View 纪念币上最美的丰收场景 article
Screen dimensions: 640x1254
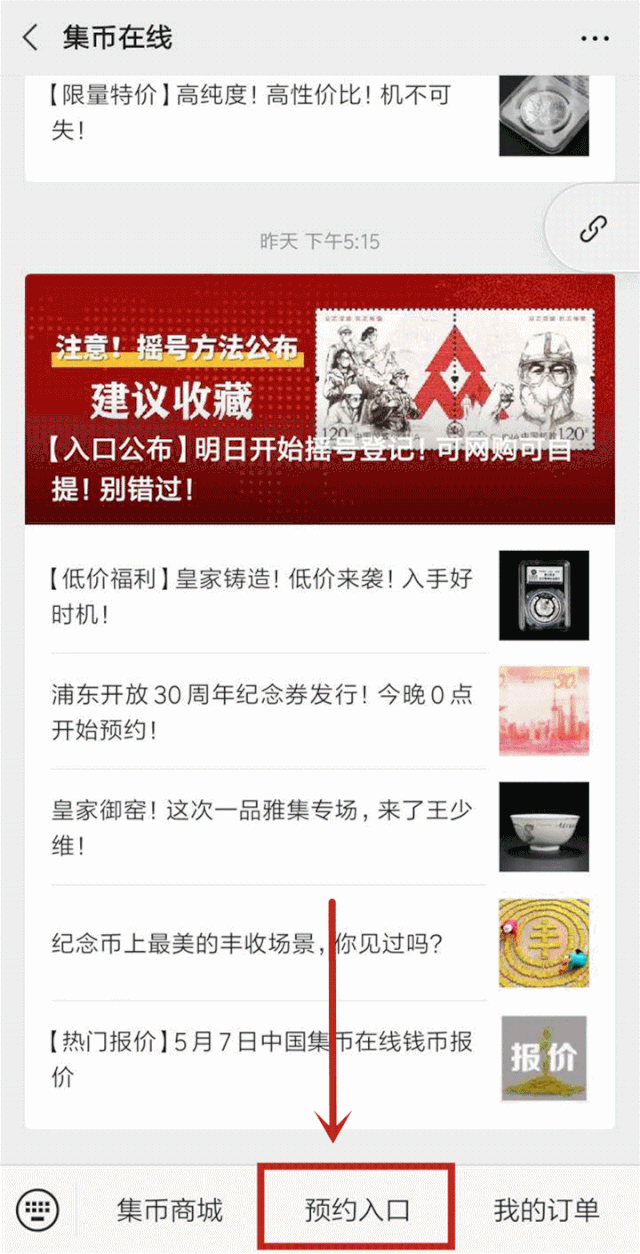260,943
